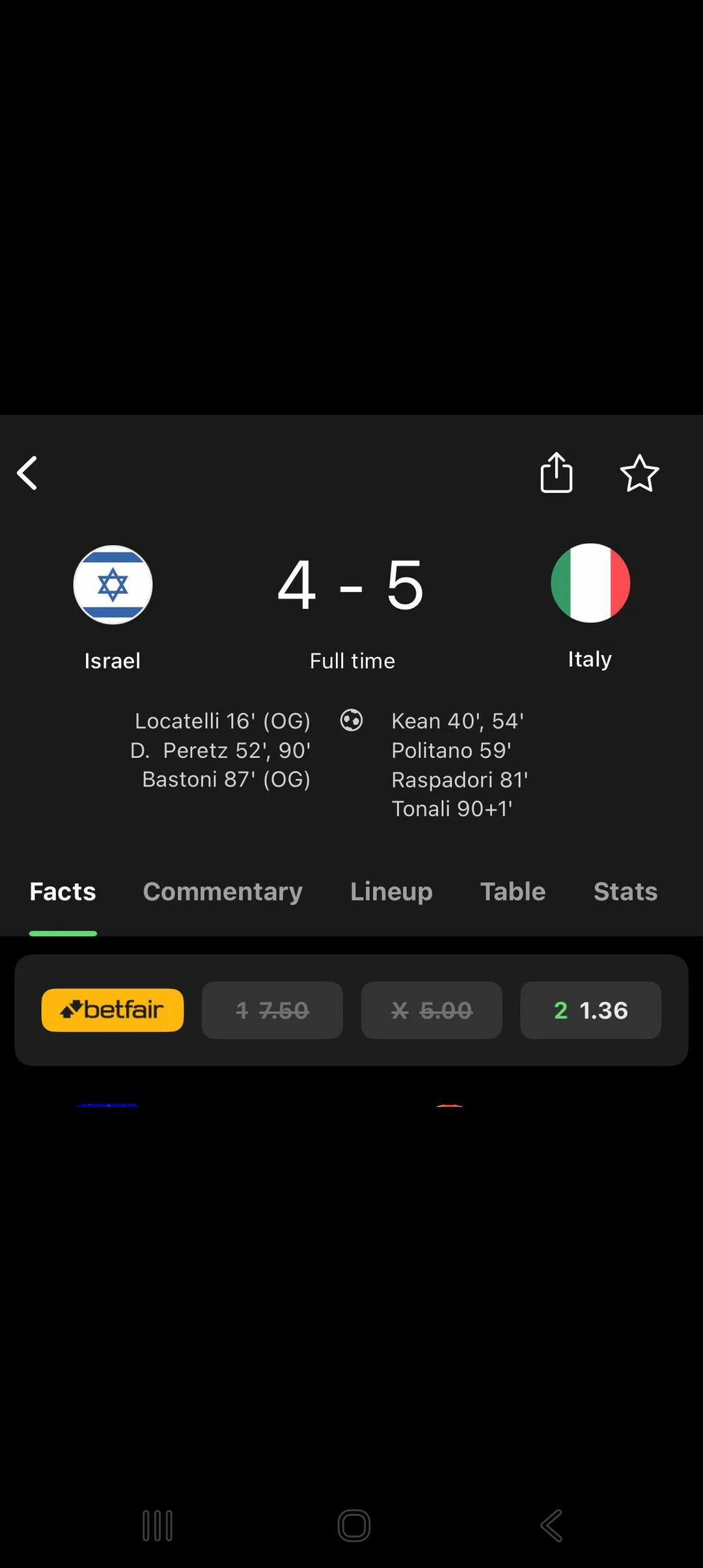703x1568 pixels.
Task: Open the Stats tab
Action: click(625, 891)
